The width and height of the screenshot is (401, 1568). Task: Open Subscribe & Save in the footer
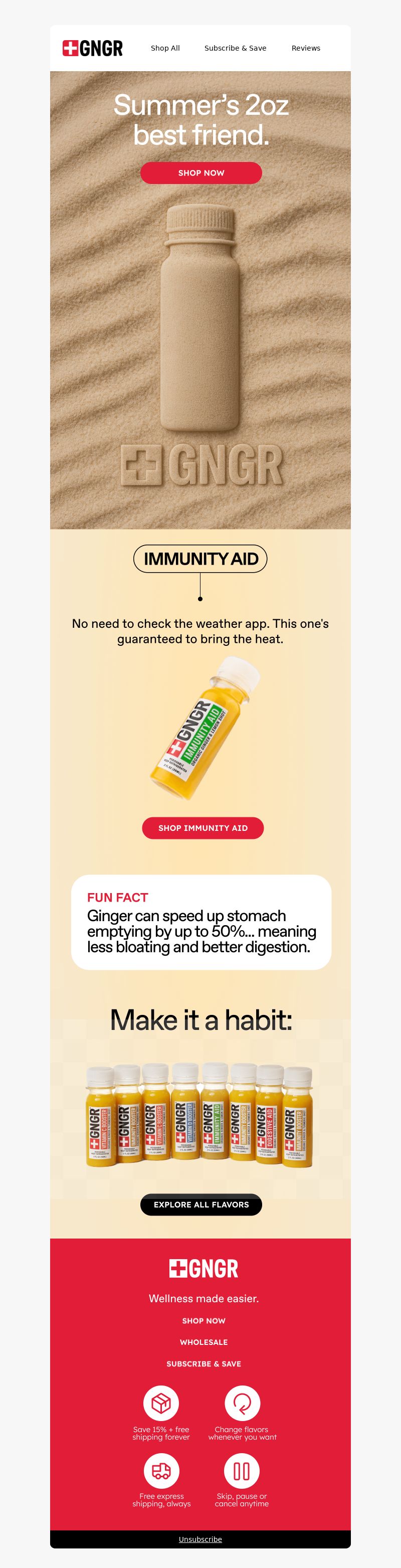(x=203, y=1364)
